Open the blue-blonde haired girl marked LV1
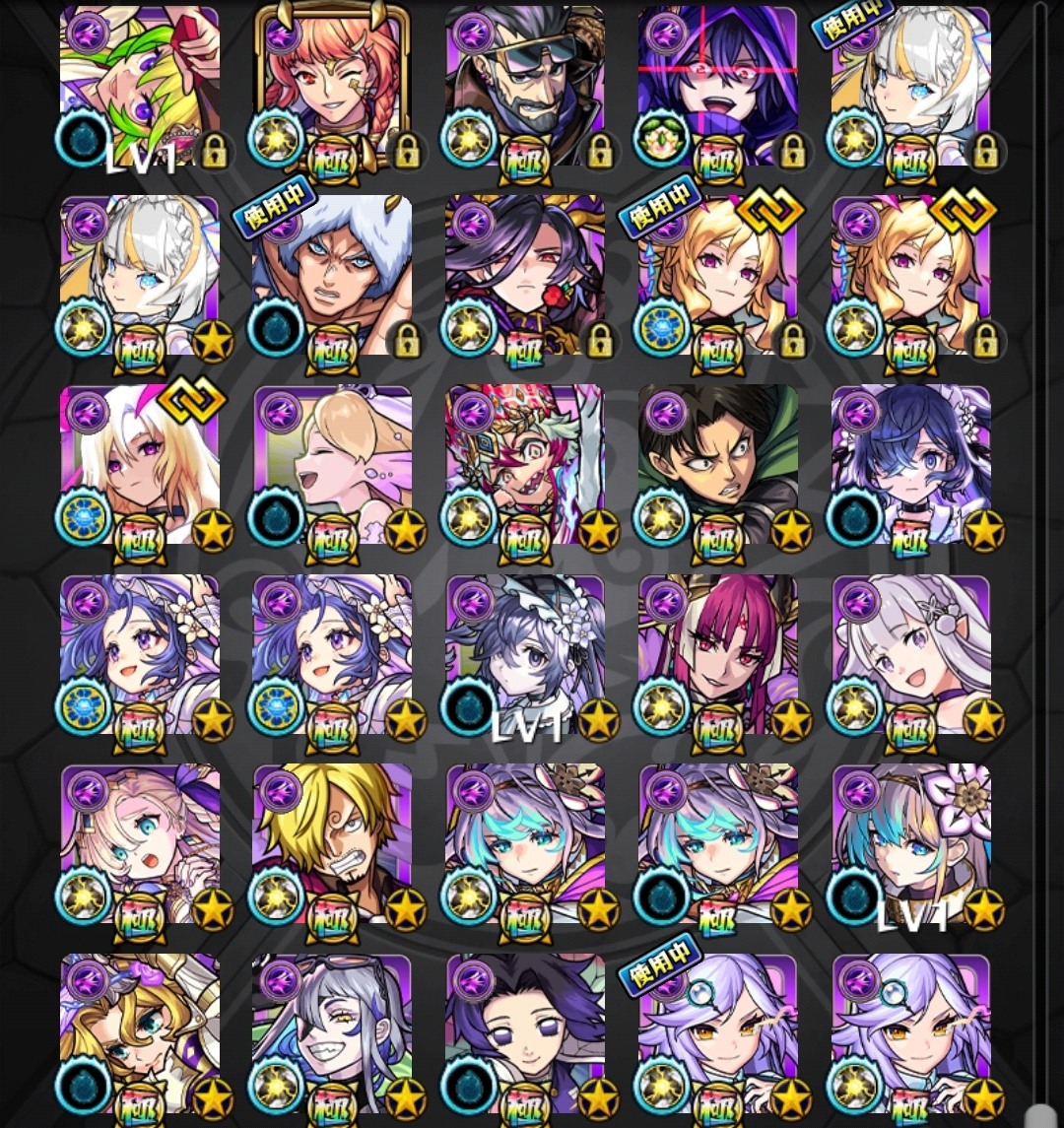This screenshot has height=1128, width=1064. tap(911, 843)
